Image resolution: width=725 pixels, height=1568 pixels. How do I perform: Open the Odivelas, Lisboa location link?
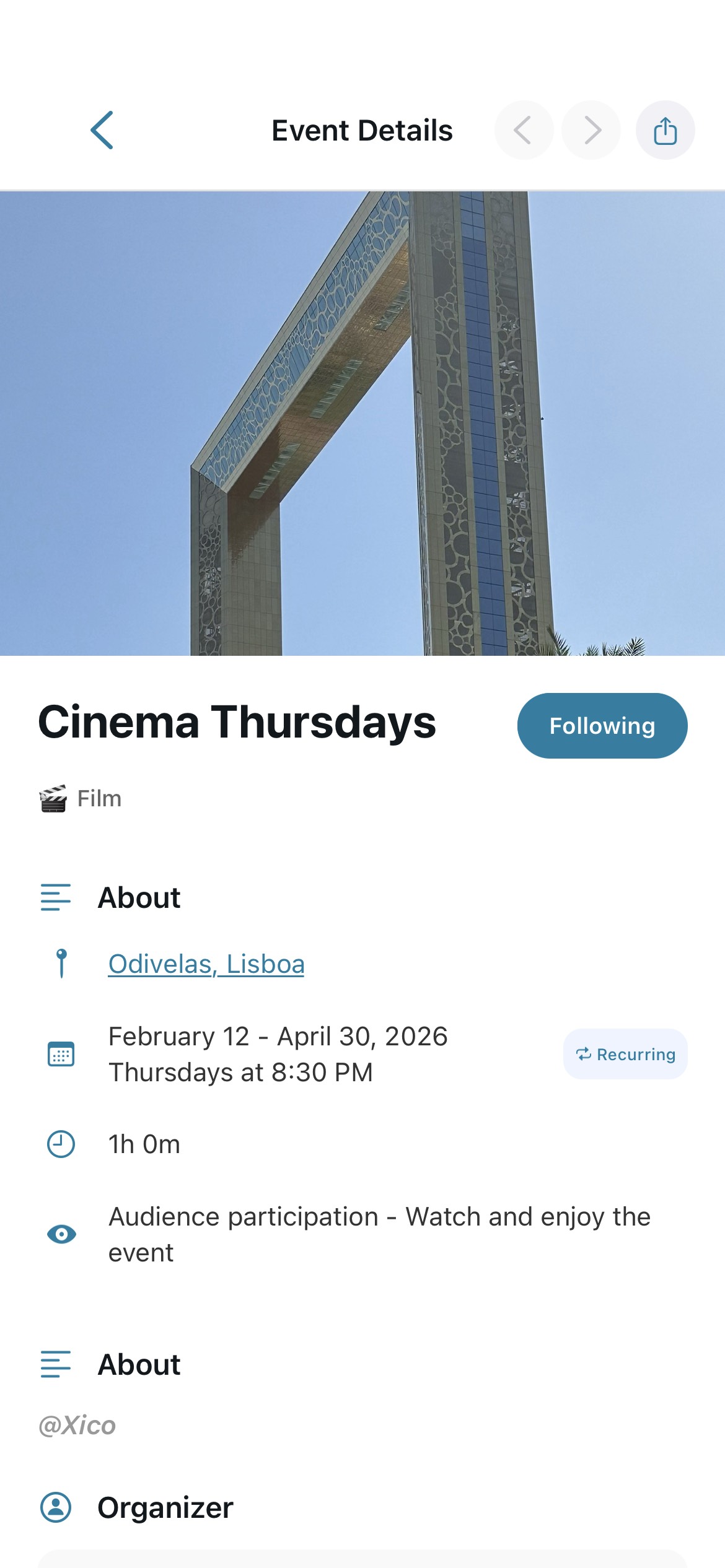pos(206,963)
